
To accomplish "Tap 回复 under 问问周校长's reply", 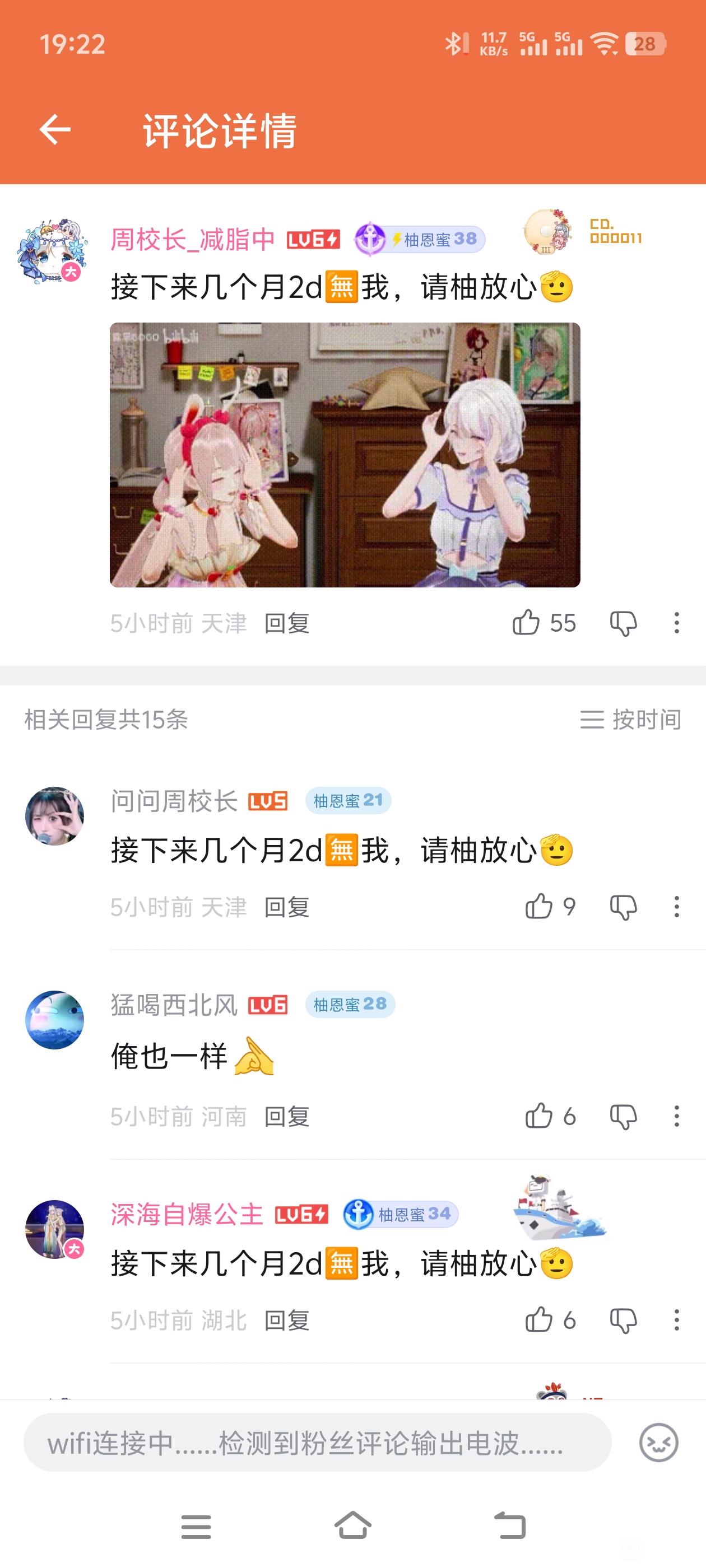I will point(287,908).
